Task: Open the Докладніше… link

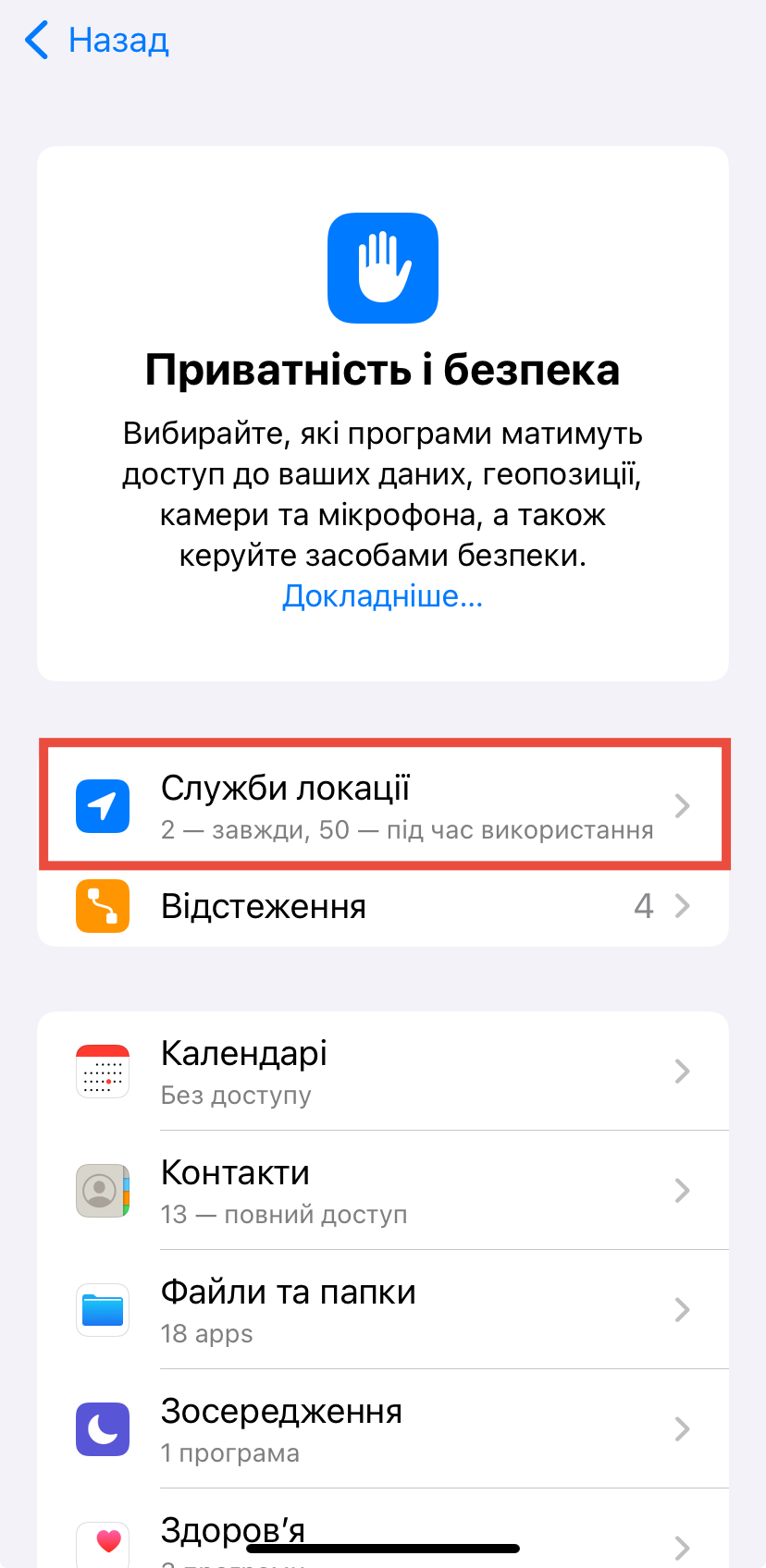Action: click(383, 596)
